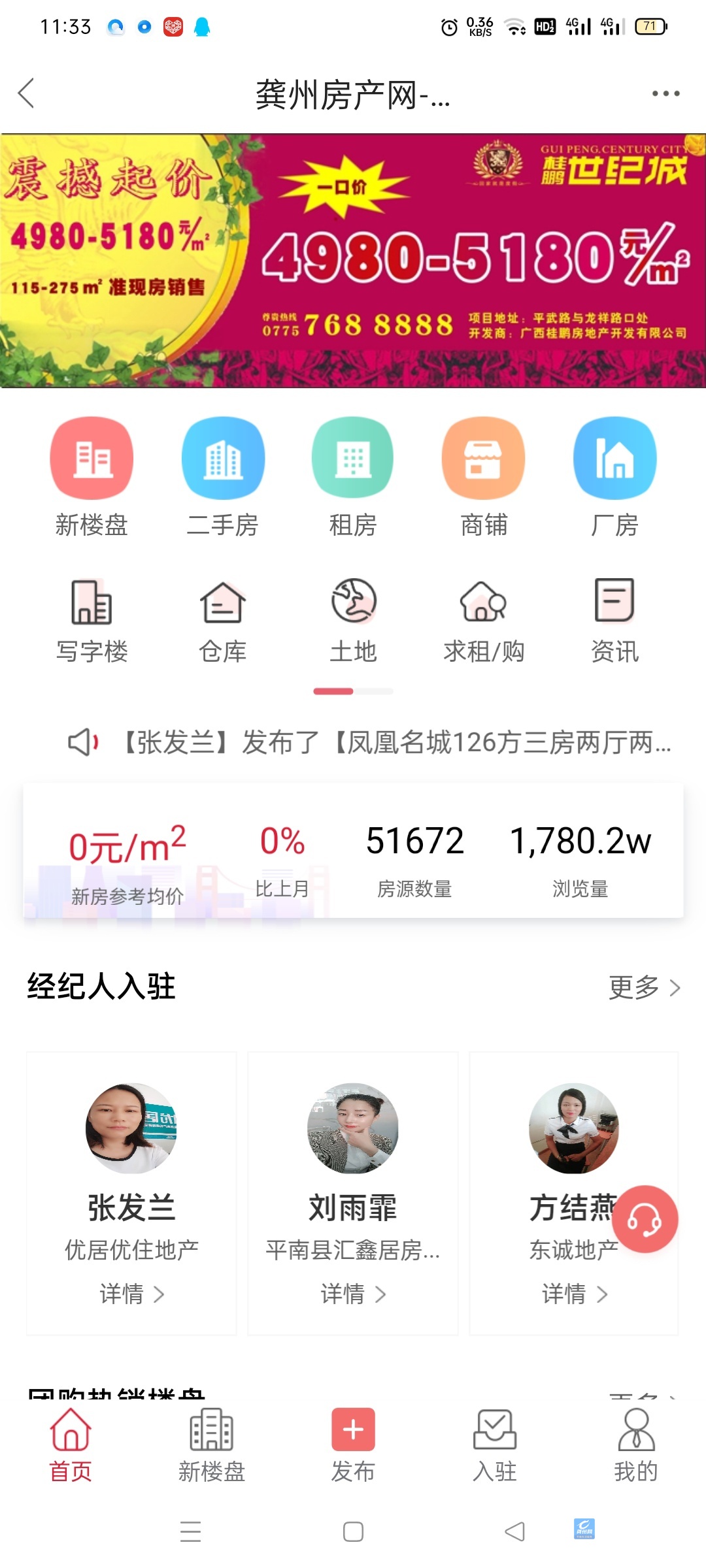Read the 资讯 news section
The image size is (706, 1568).
(x=614, y=601)
